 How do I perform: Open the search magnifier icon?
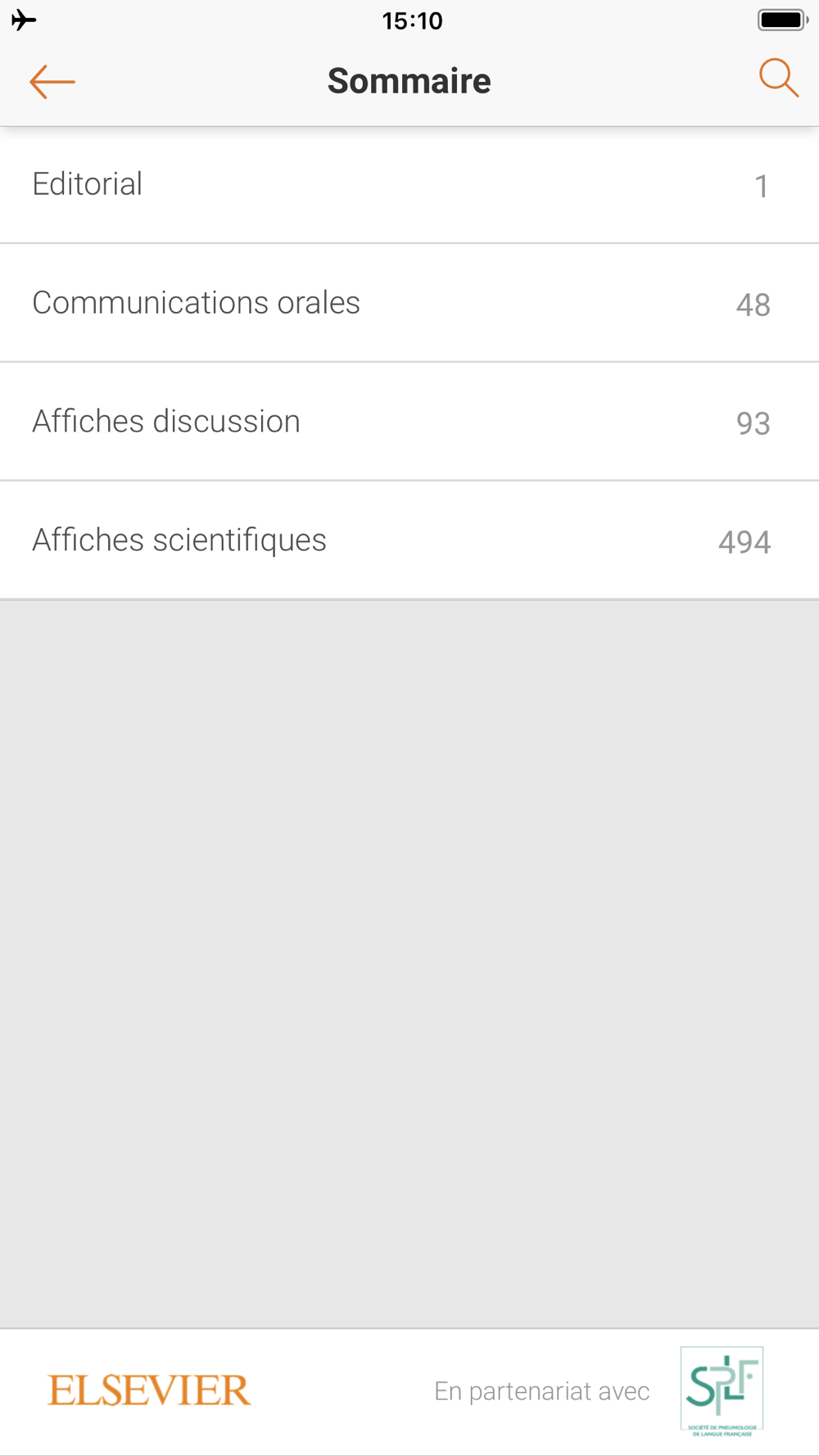[778, 79]
